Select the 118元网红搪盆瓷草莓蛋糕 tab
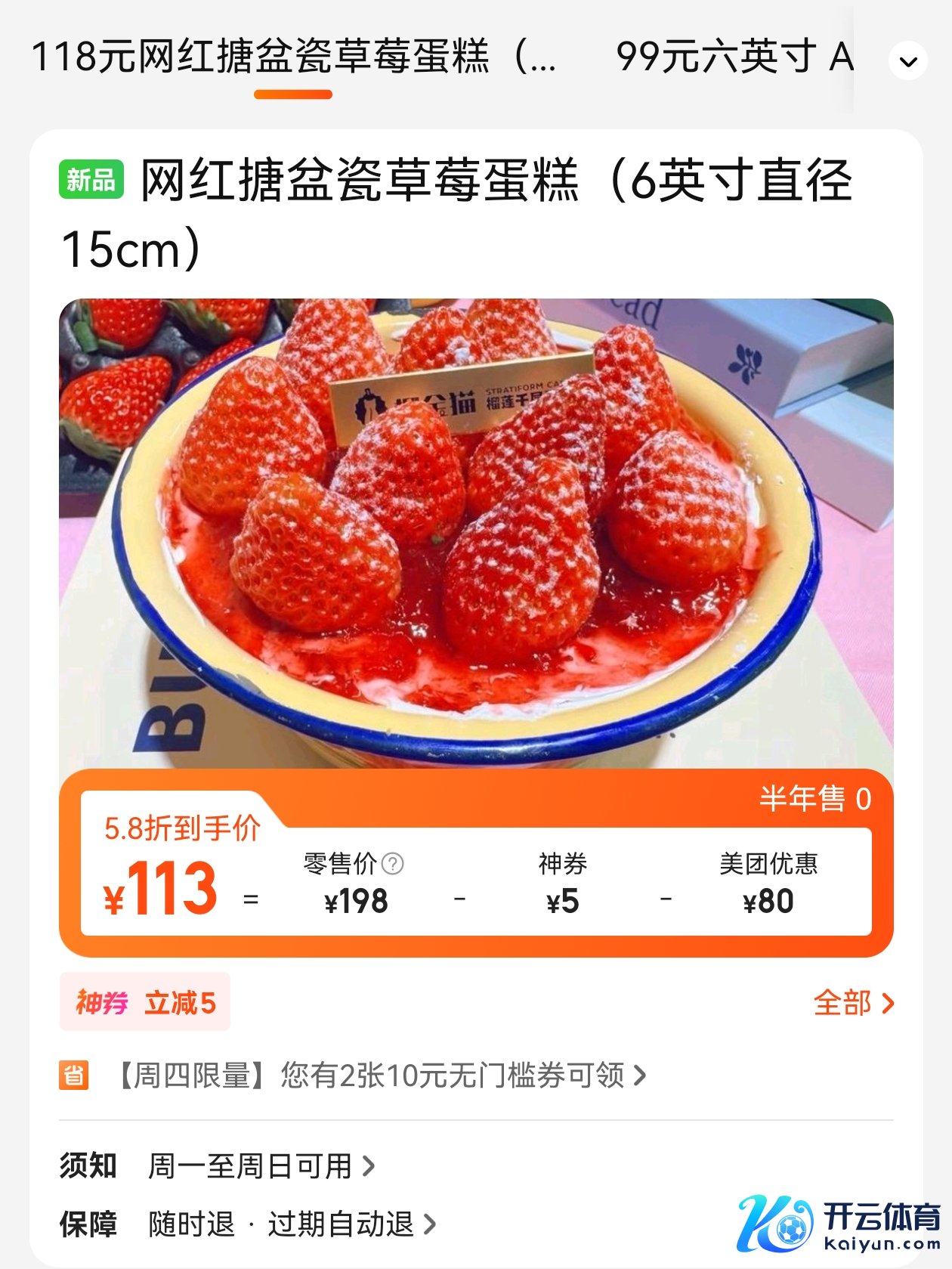This screenshot has width=952, height=1269. (x=293, y=57)
